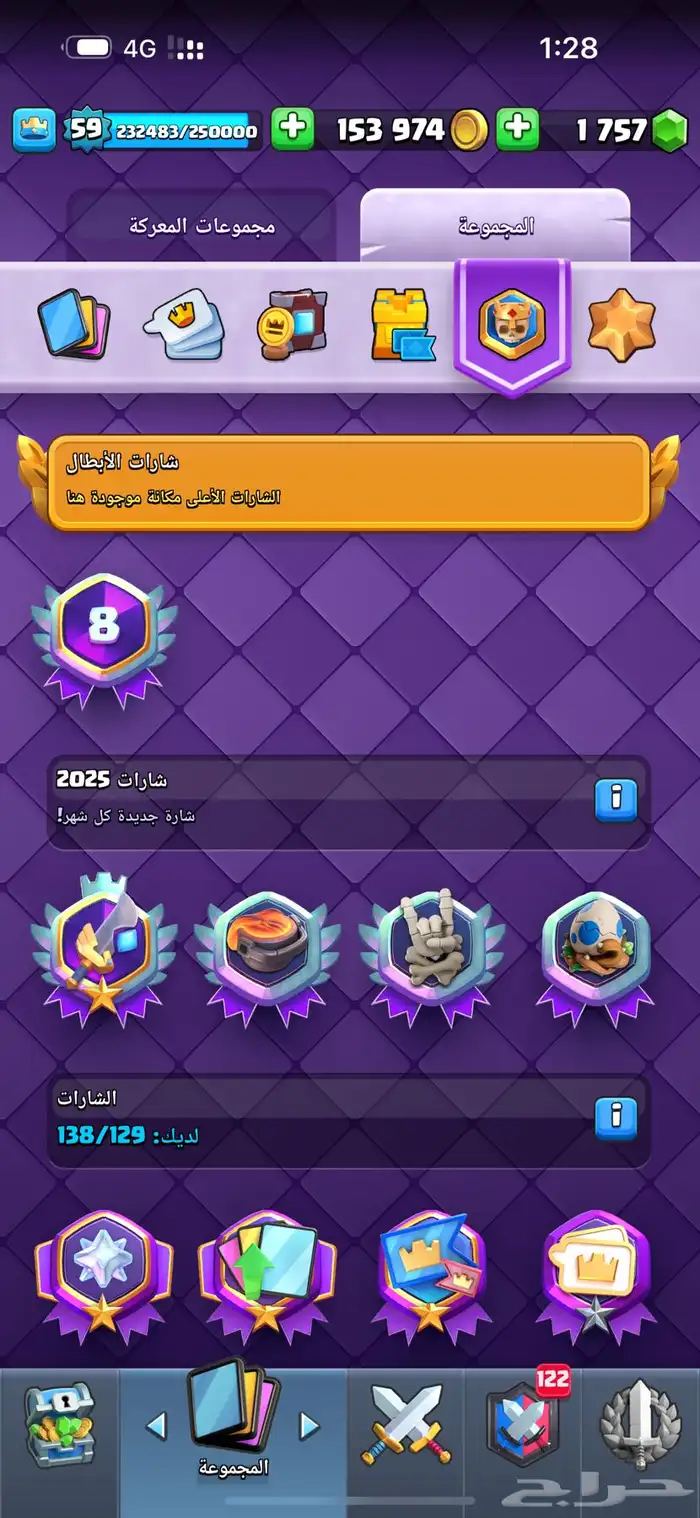Tap the green plus to add gold
The width and height of the screenshot is (700, 1518).
click(x=292, y=129)
